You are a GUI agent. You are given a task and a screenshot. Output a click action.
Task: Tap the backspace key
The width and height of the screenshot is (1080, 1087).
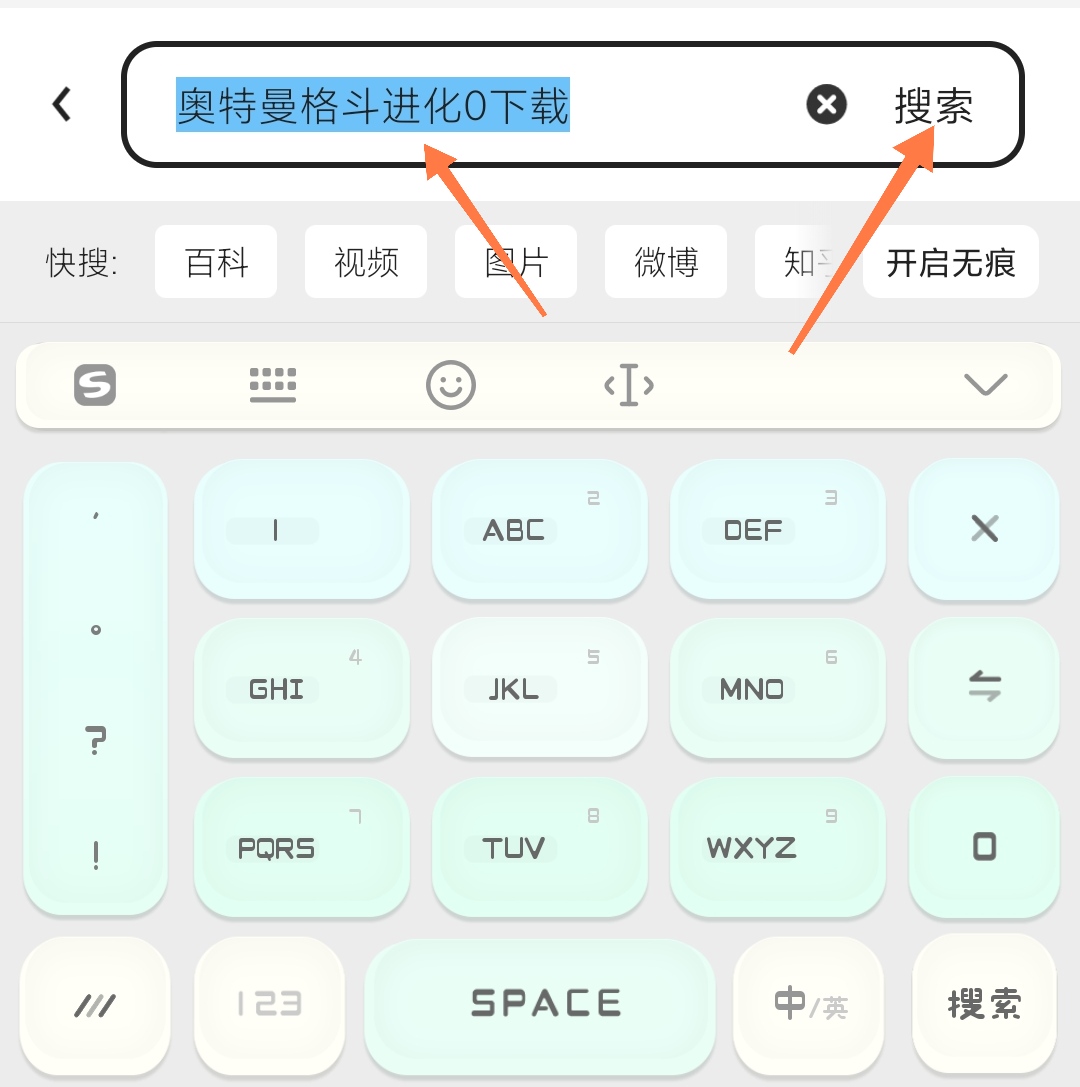[x=984, y=528]
